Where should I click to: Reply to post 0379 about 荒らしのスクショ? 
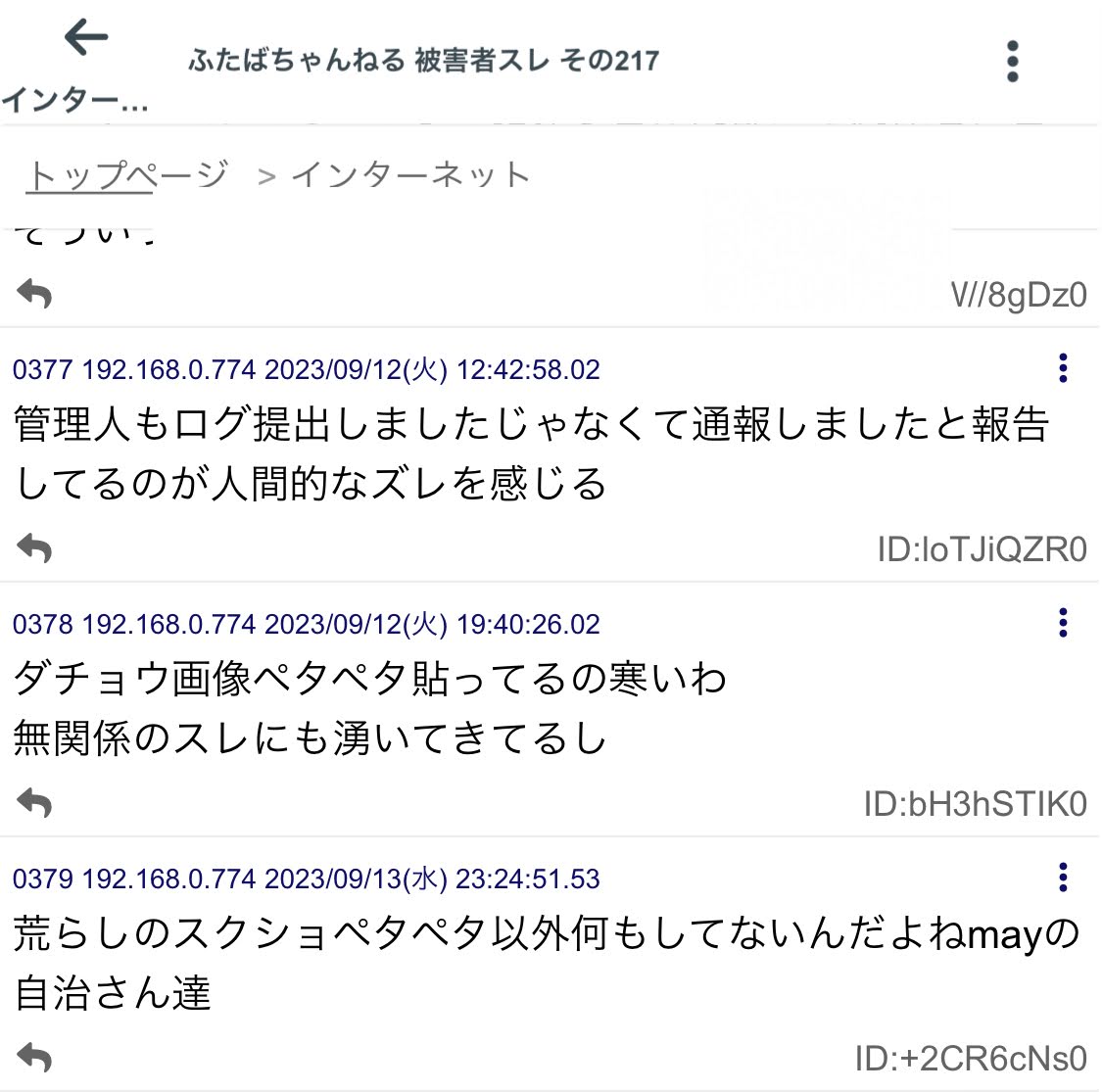[x=34, y=1057]
